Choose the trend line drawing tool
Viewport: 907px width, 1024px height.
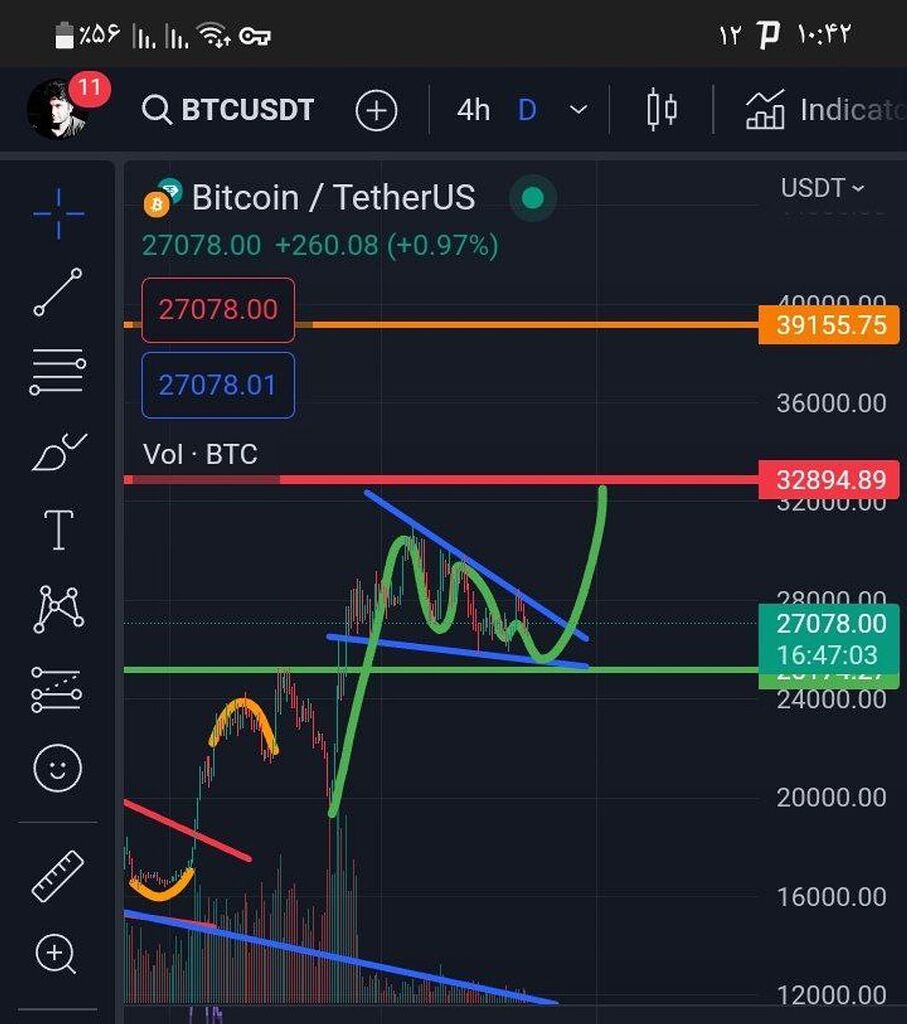click(58, 292)
